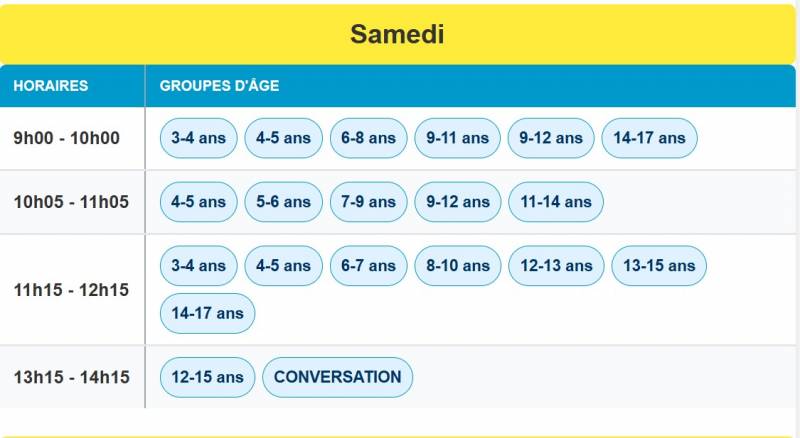Pick 11-14 ans at 10h05 - 11h05
Viewport: 800px width, 438px height.
point(556,202)
